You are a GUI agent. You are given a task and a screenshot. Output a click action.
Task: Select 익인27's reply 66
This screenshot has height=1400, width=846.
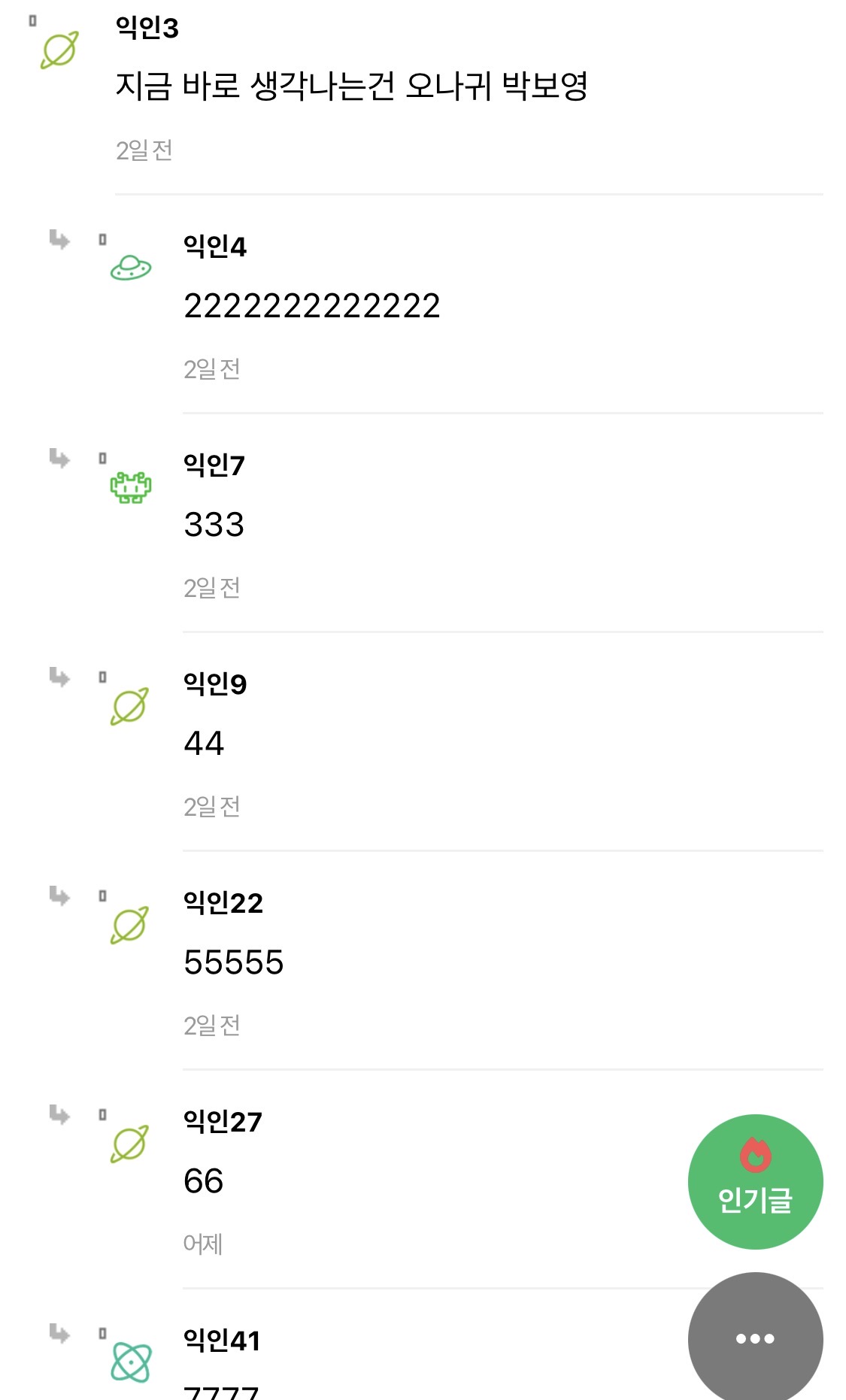[204, 1181]
